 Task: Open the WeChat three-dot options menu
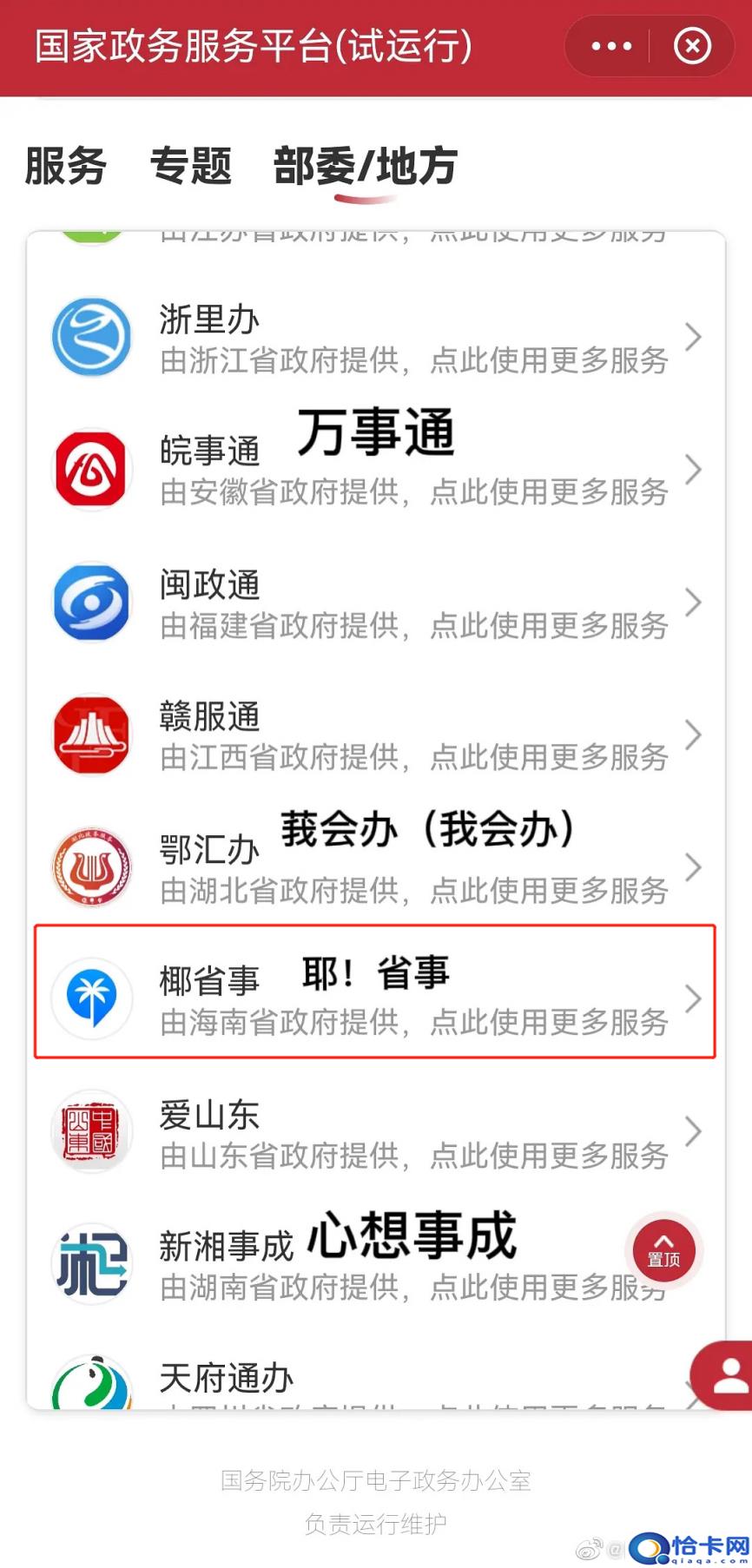pyautogui.click(x=610, y=46)
